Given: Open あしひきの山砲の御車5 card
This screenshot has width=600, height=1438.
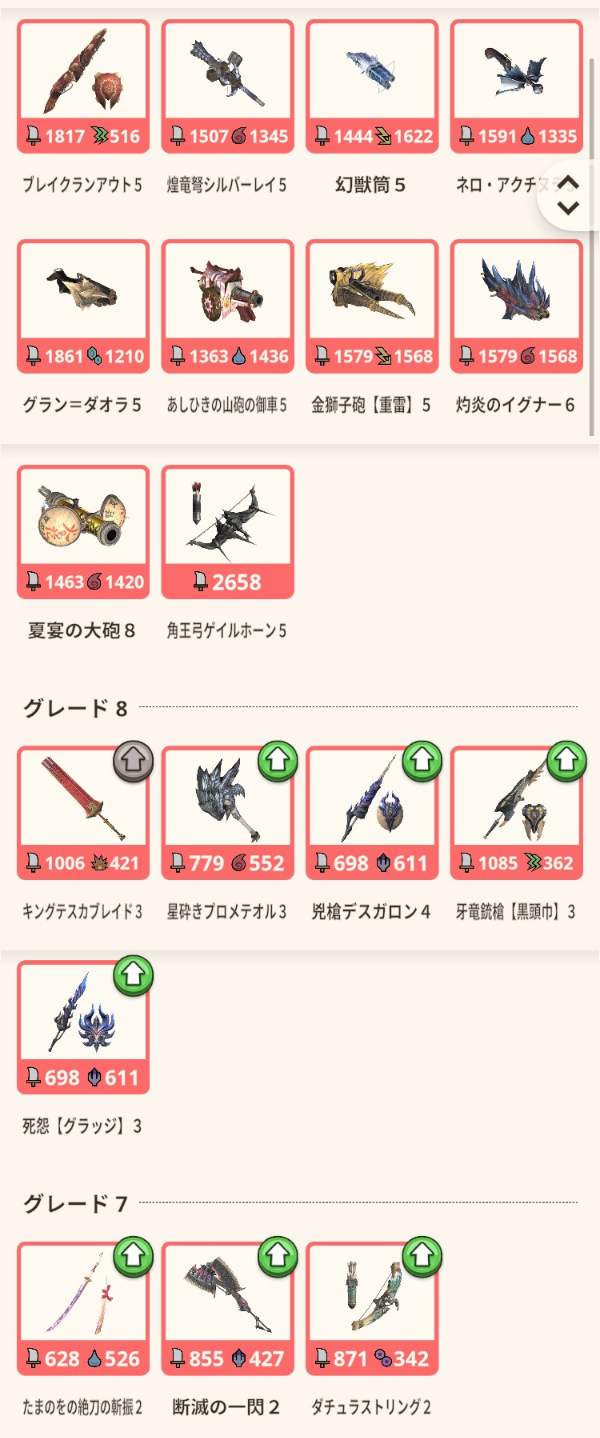Looking at the screenshot, I should [x=227, y=306].
